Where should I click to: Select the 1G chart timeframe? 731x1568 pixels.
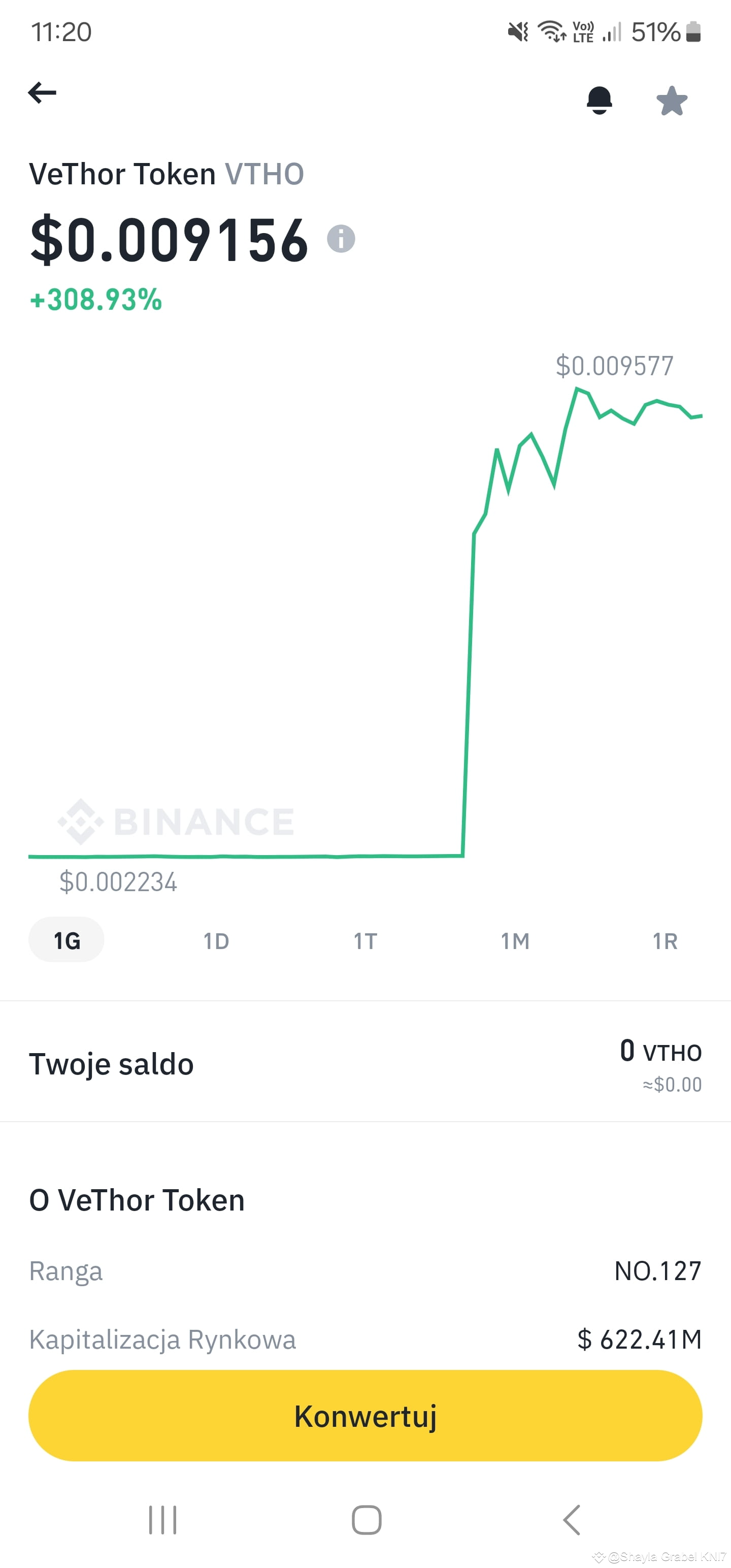(67, 940)
